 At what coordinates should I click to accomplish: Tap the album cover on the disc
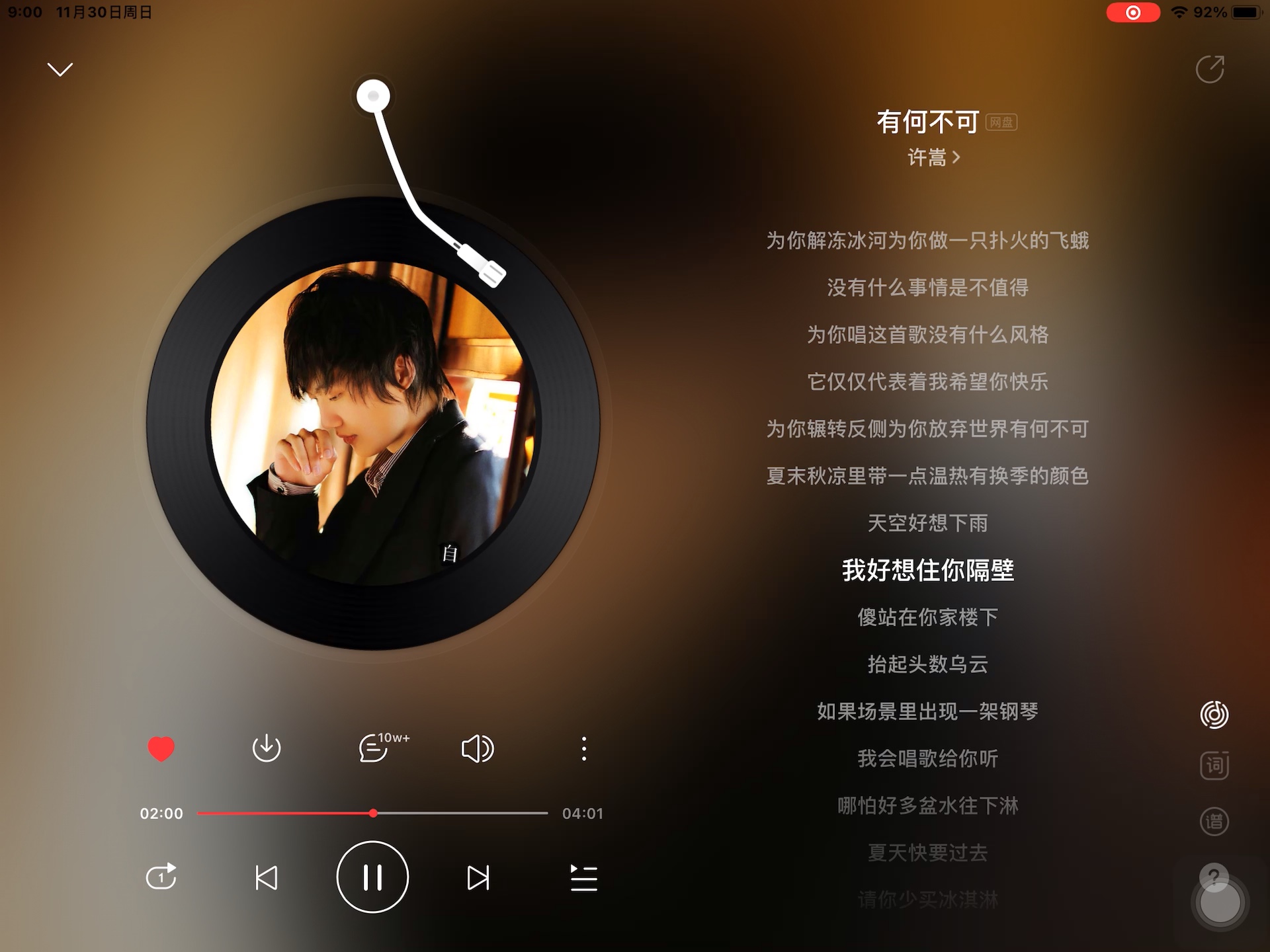(x=372, y=423)
